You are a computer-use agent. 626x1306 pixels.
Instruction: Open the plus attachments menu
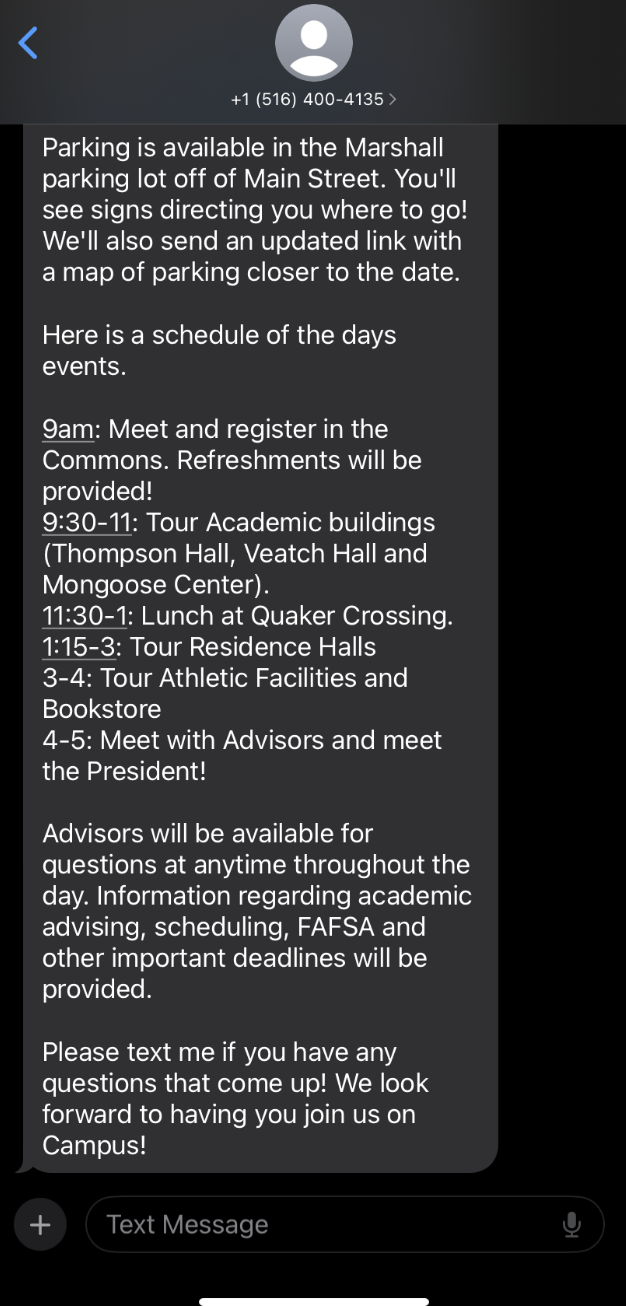[x=40, y=1224]
